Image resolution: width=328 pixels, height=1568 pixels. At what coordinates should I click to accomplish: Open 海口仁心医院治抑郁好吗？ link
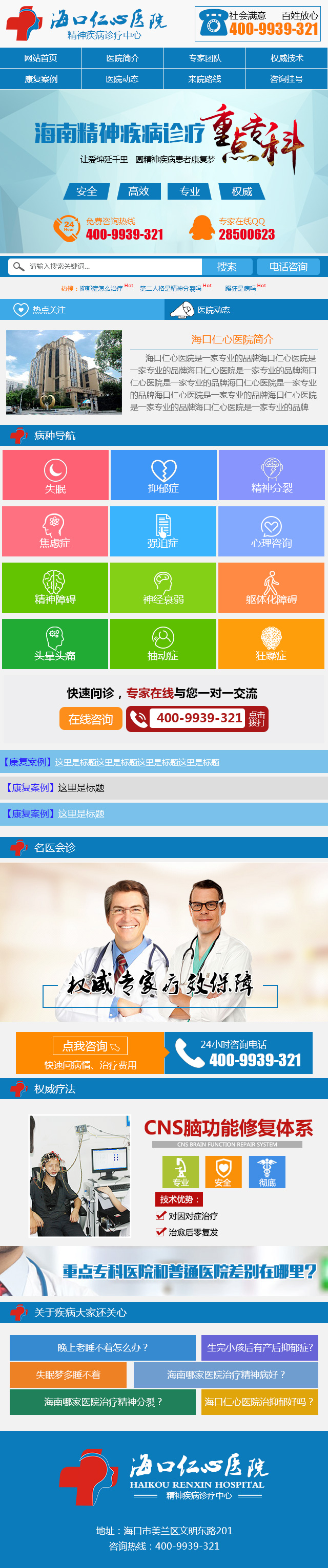pyautogui.click(x=259, y=1402)
